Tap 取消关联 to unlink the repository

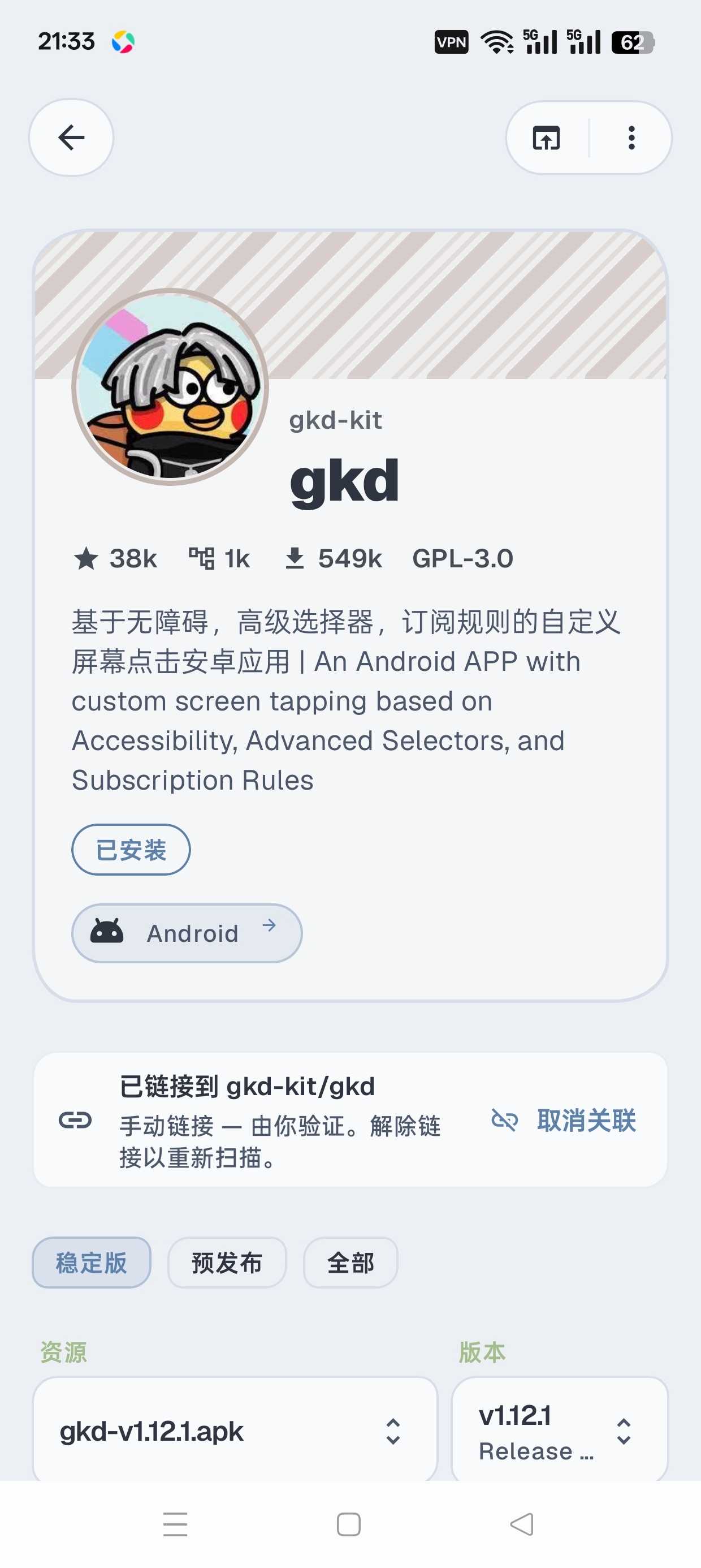[x=564, y=1120]
